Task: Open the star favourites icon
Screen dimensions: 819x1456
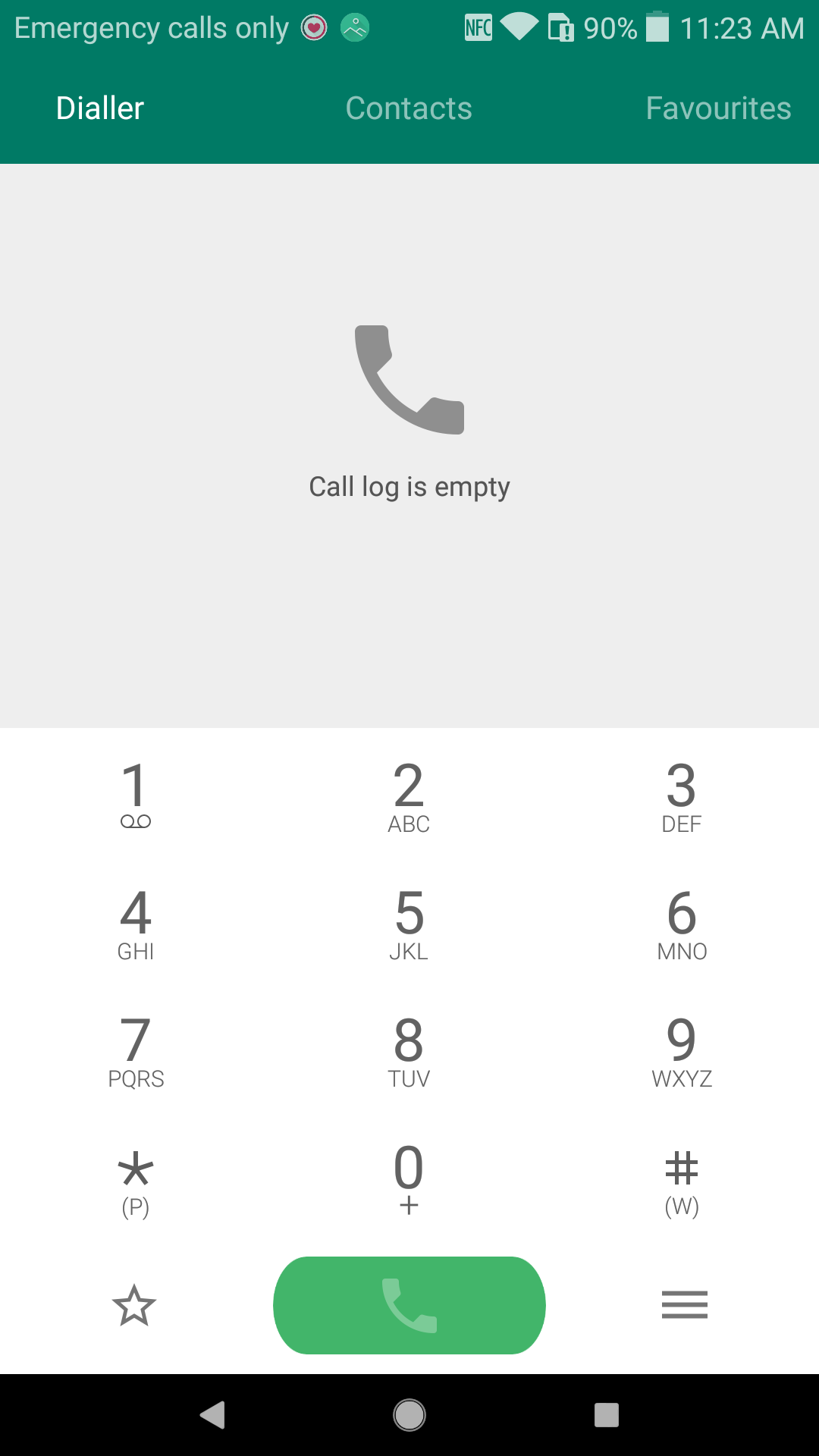Action: [x=134, y=1305]
